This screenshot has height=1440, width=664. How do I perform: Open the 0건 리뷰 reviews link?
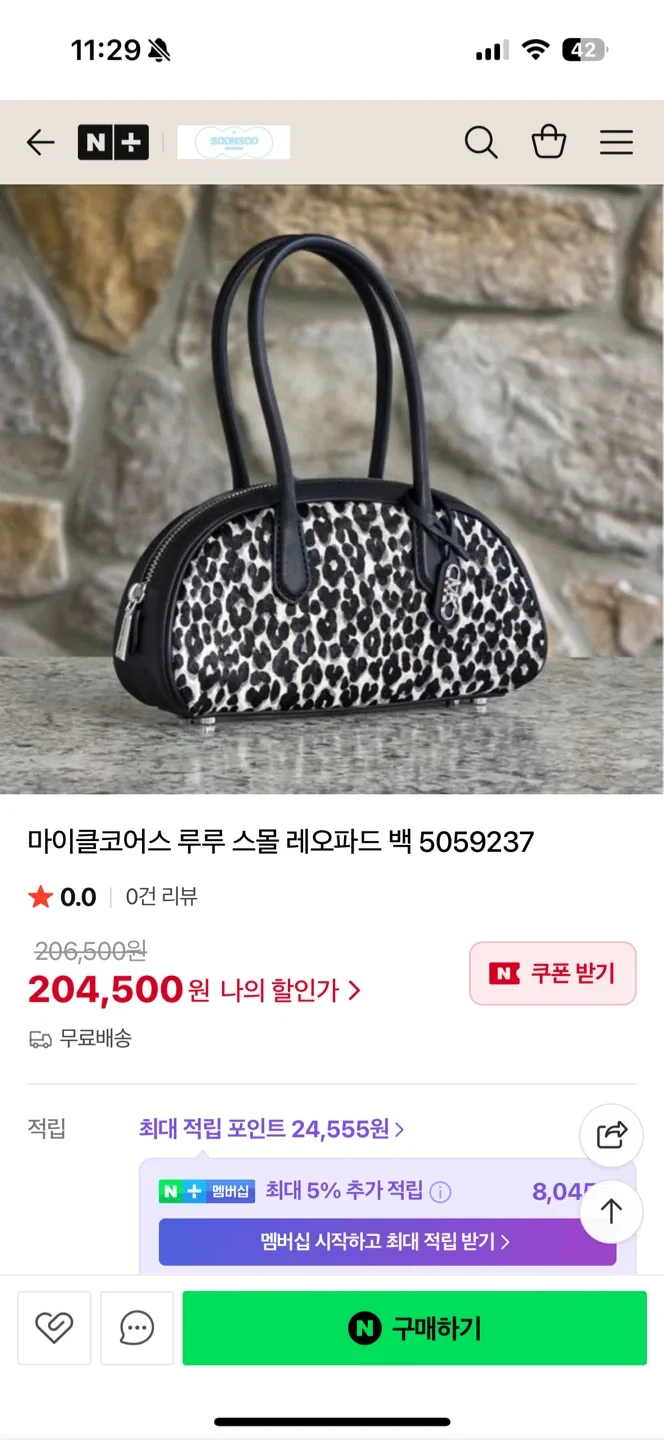coord(161,897)
